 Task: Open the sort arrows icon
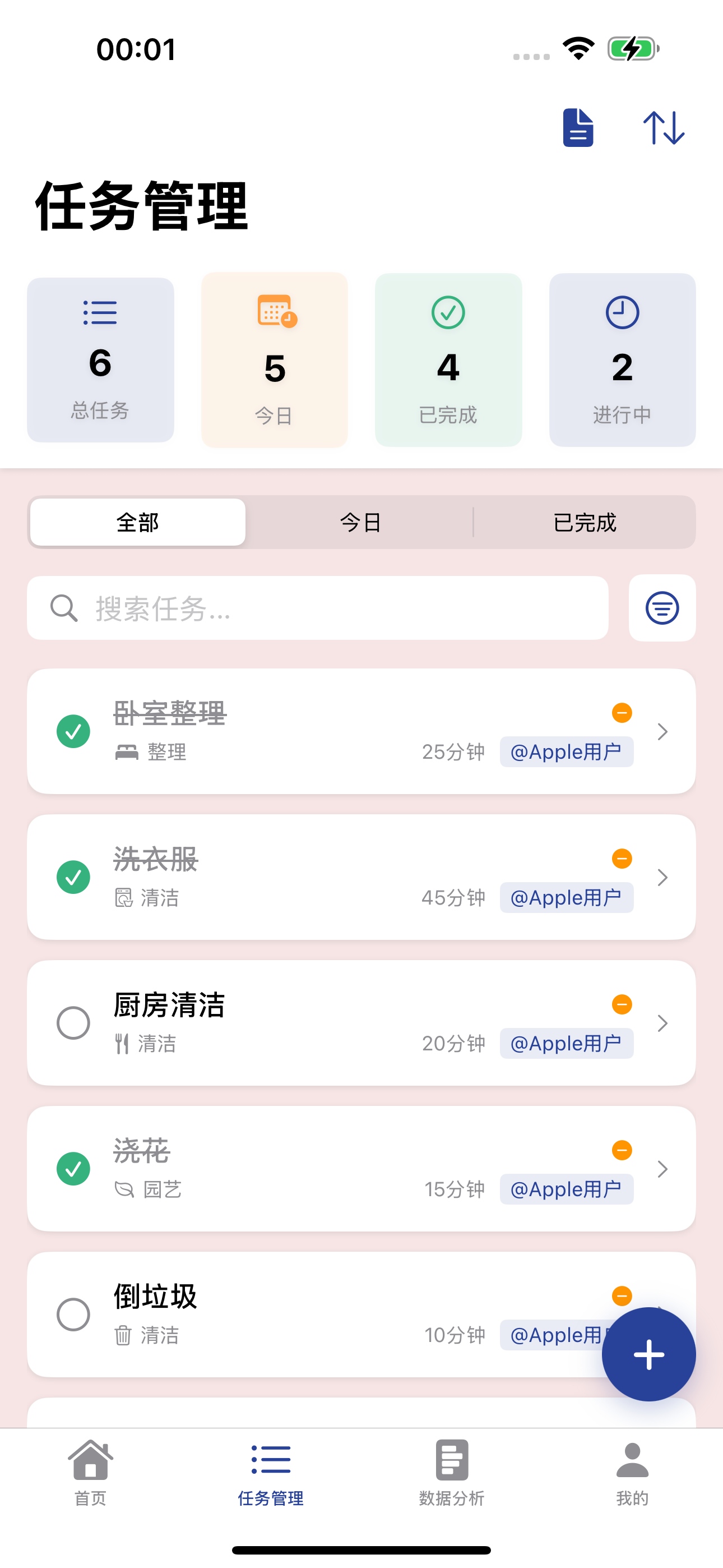coord(664,128)
